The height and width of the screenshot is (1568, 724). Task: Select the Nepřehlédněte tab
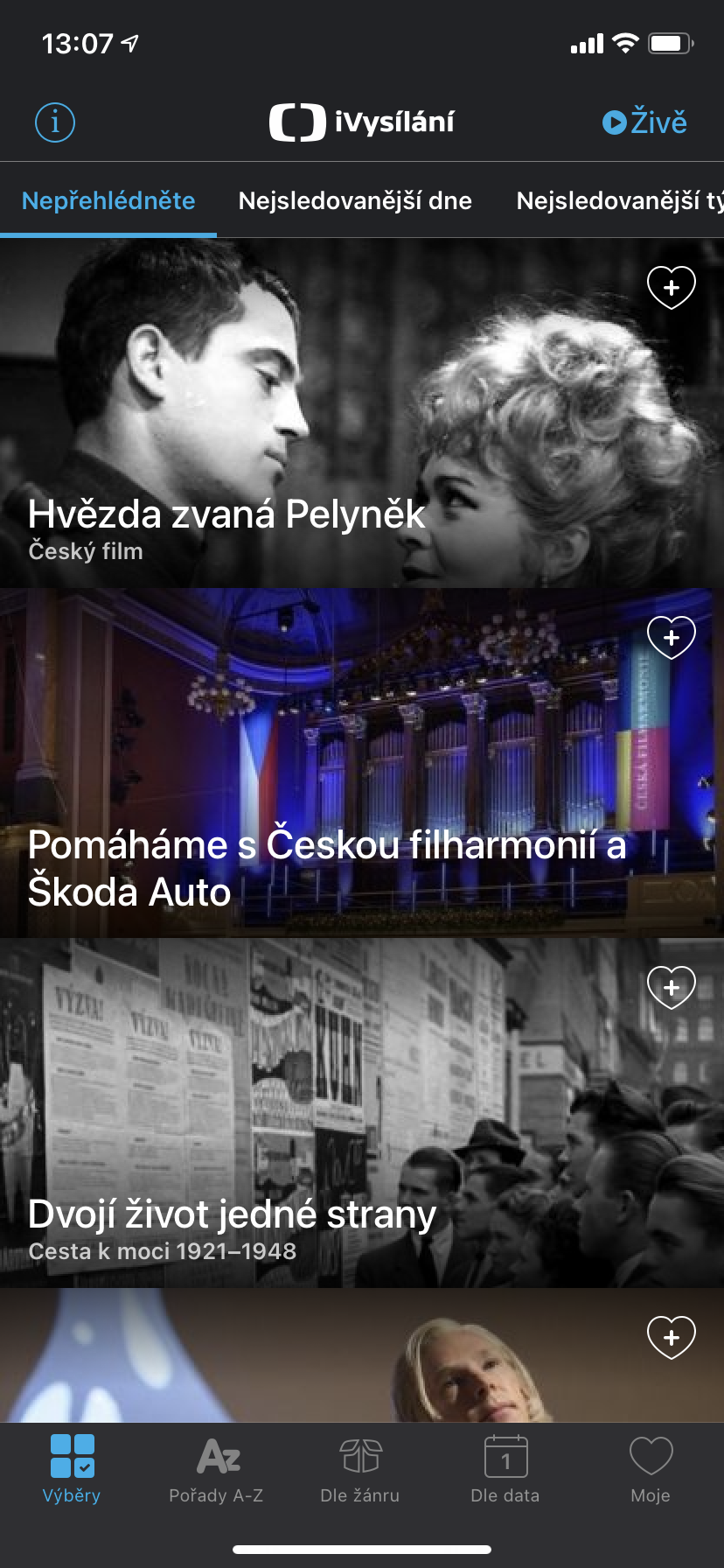point(108,201)
